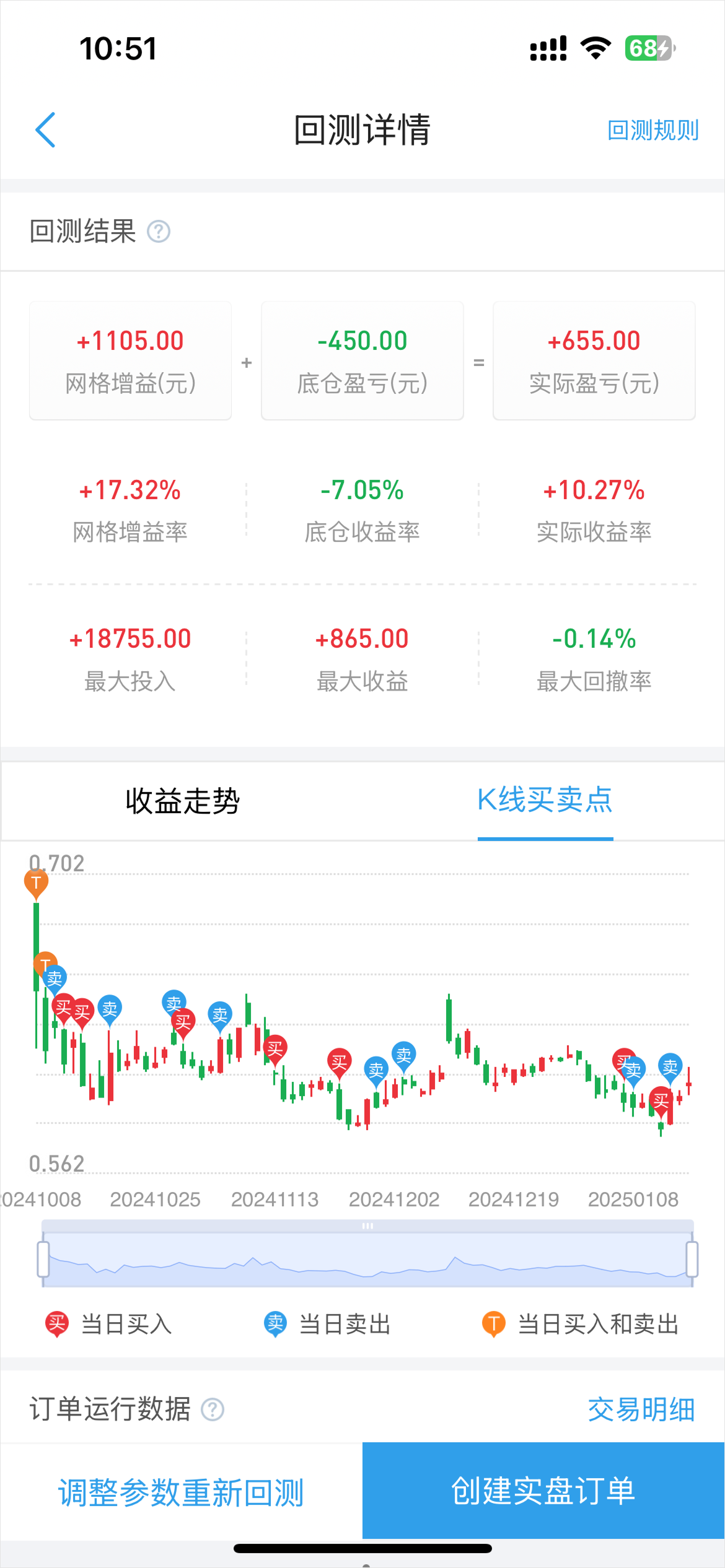Viewport: 725px width, 1568px height.
Task: Go back from the backtest details page
Action: [45, 130]
